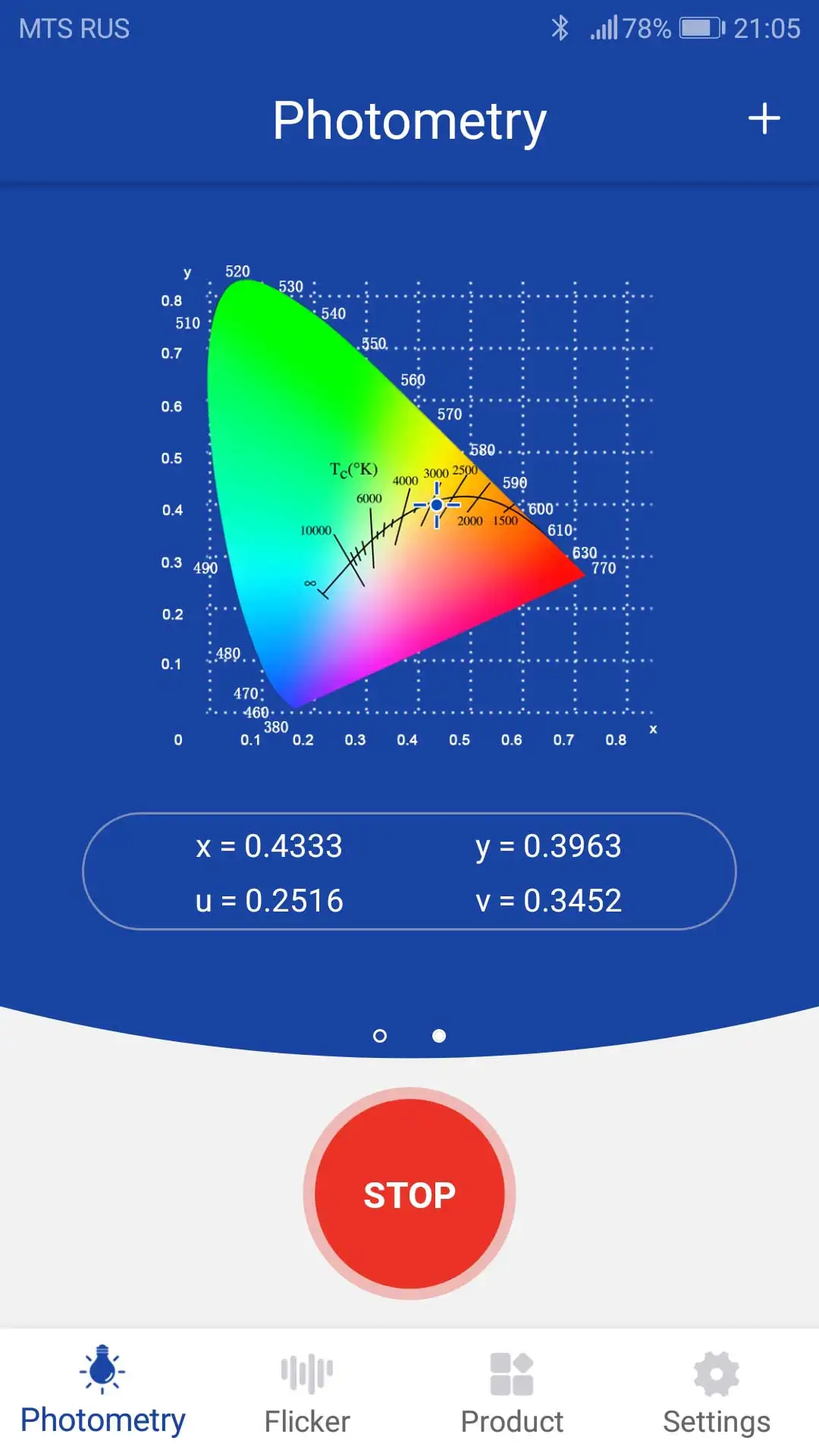Image resolution: width=819 pixels, height=1456 pixels.
Task: Select the Photometry tab
Action: click(102, 1394)
